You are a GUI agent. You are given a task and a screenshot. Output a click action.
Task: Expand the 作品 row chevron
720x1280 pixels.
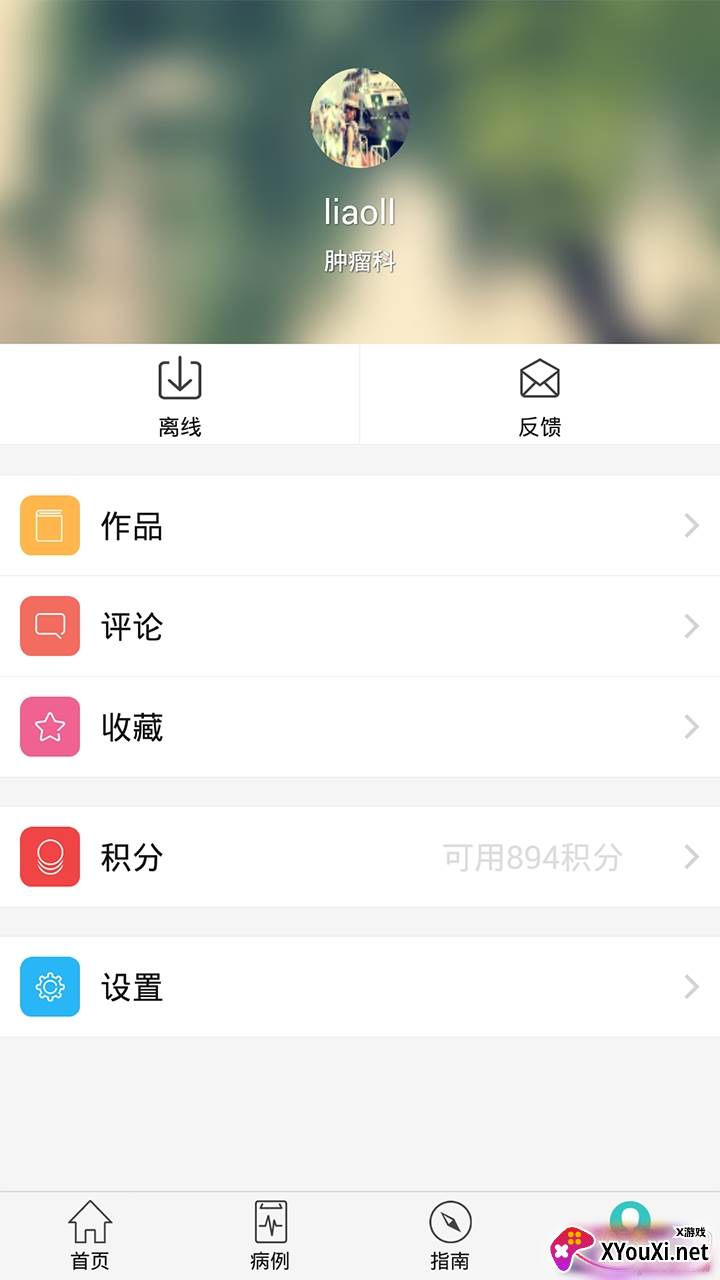pos(692,525)
